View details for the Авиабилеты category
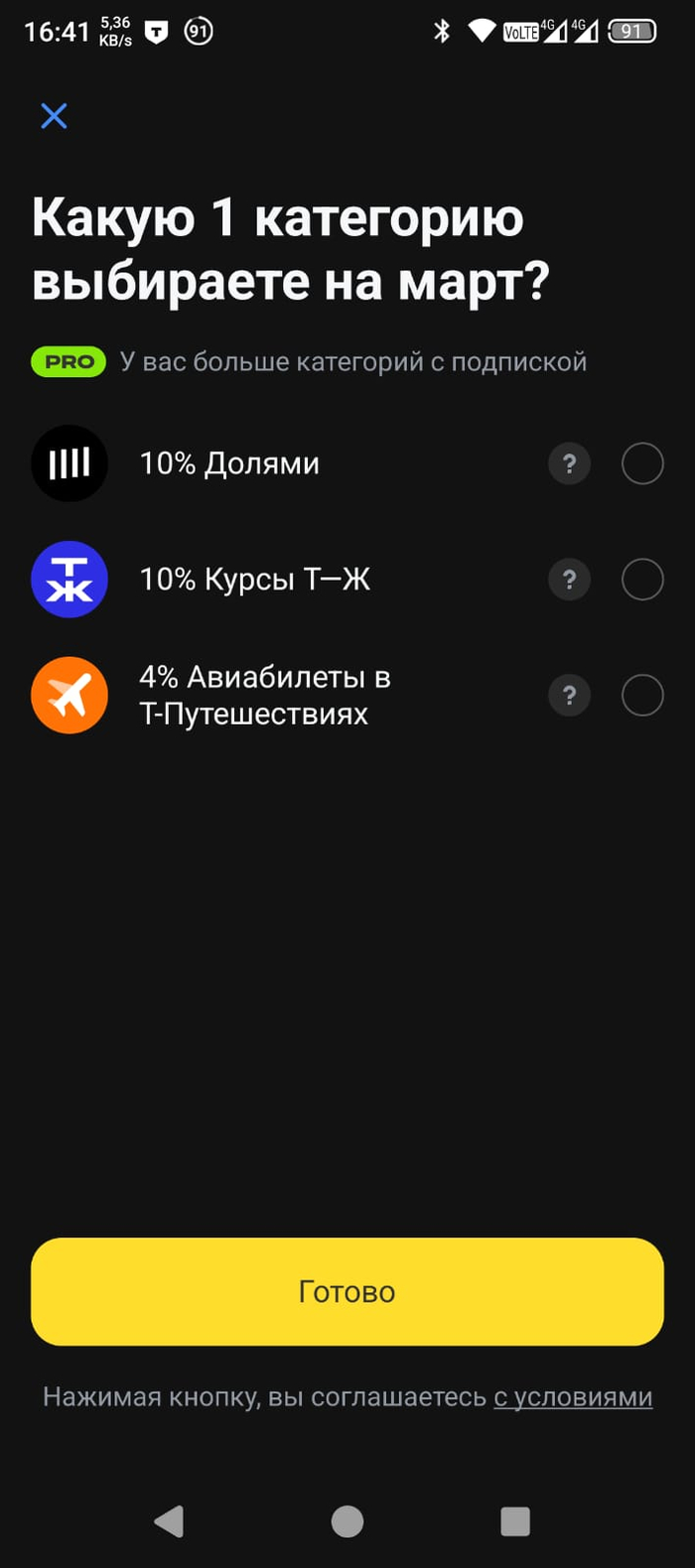Screen dimensions: 695x1568 pyautogui.click(x=569, y=696)
